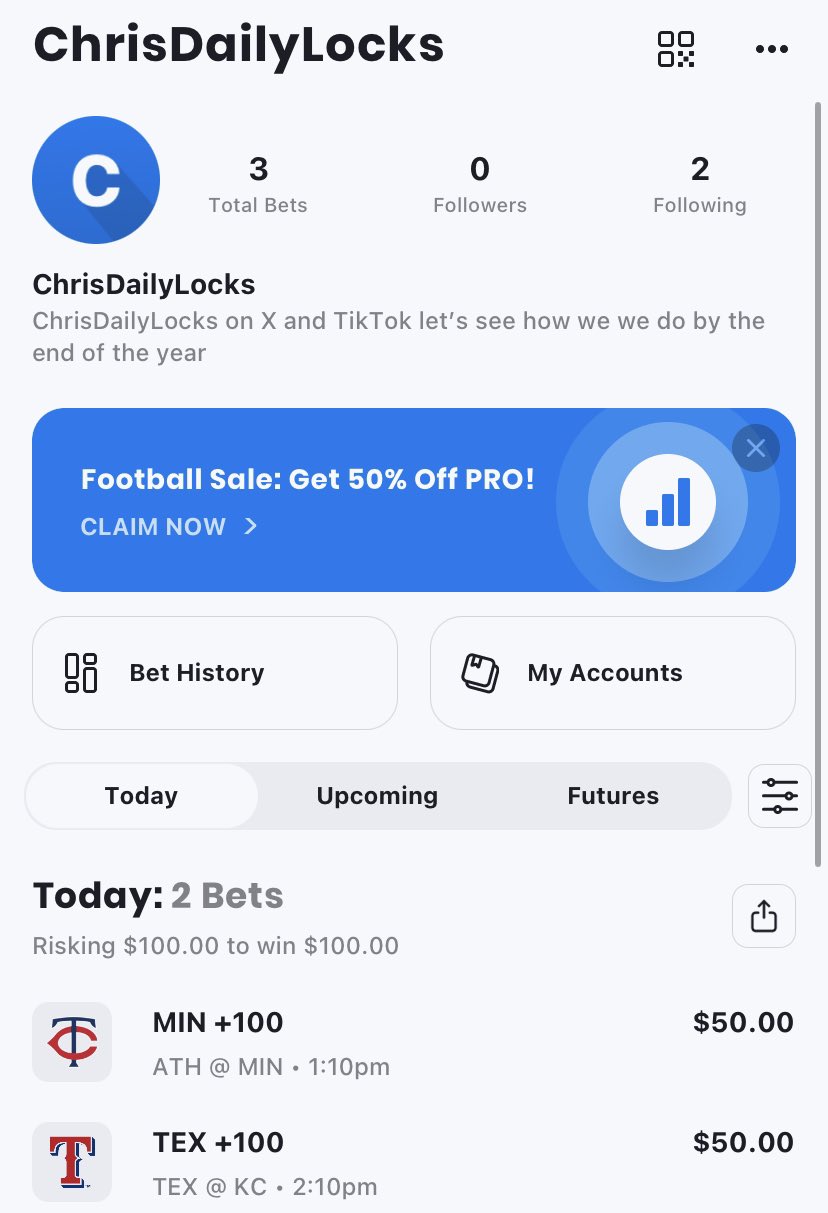Claim the Football Sale PRO offer
The width and height of the screenshot is (828, 1213).
(169, 526)
